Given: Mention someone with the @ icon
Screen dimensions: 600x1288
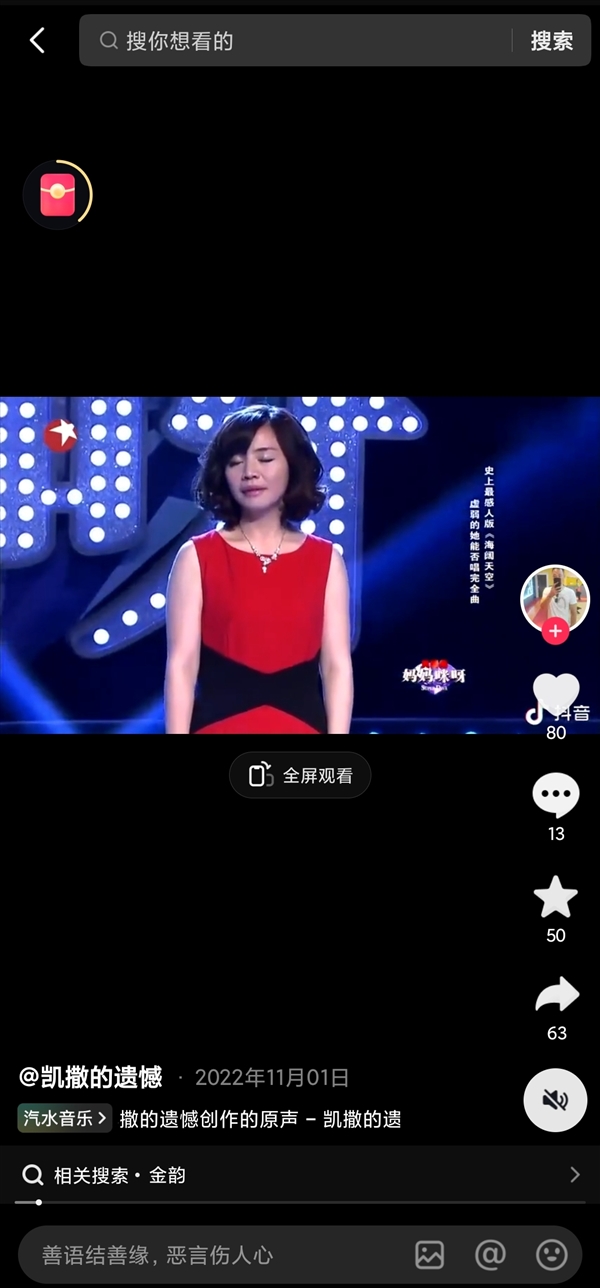Looking at the screenshot, I should tap(490, 1254).
